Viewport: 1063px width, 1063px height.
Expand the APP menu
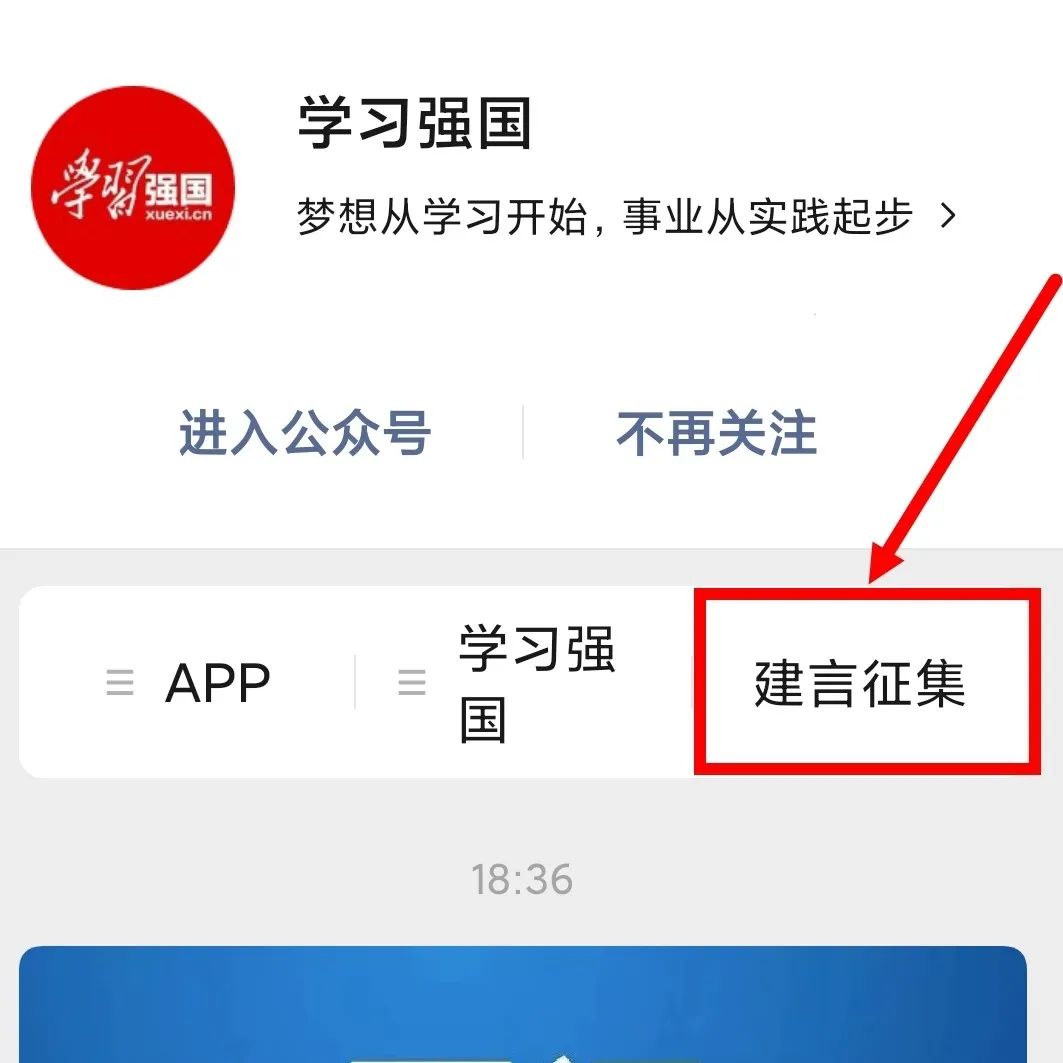[x=190, y=684]
